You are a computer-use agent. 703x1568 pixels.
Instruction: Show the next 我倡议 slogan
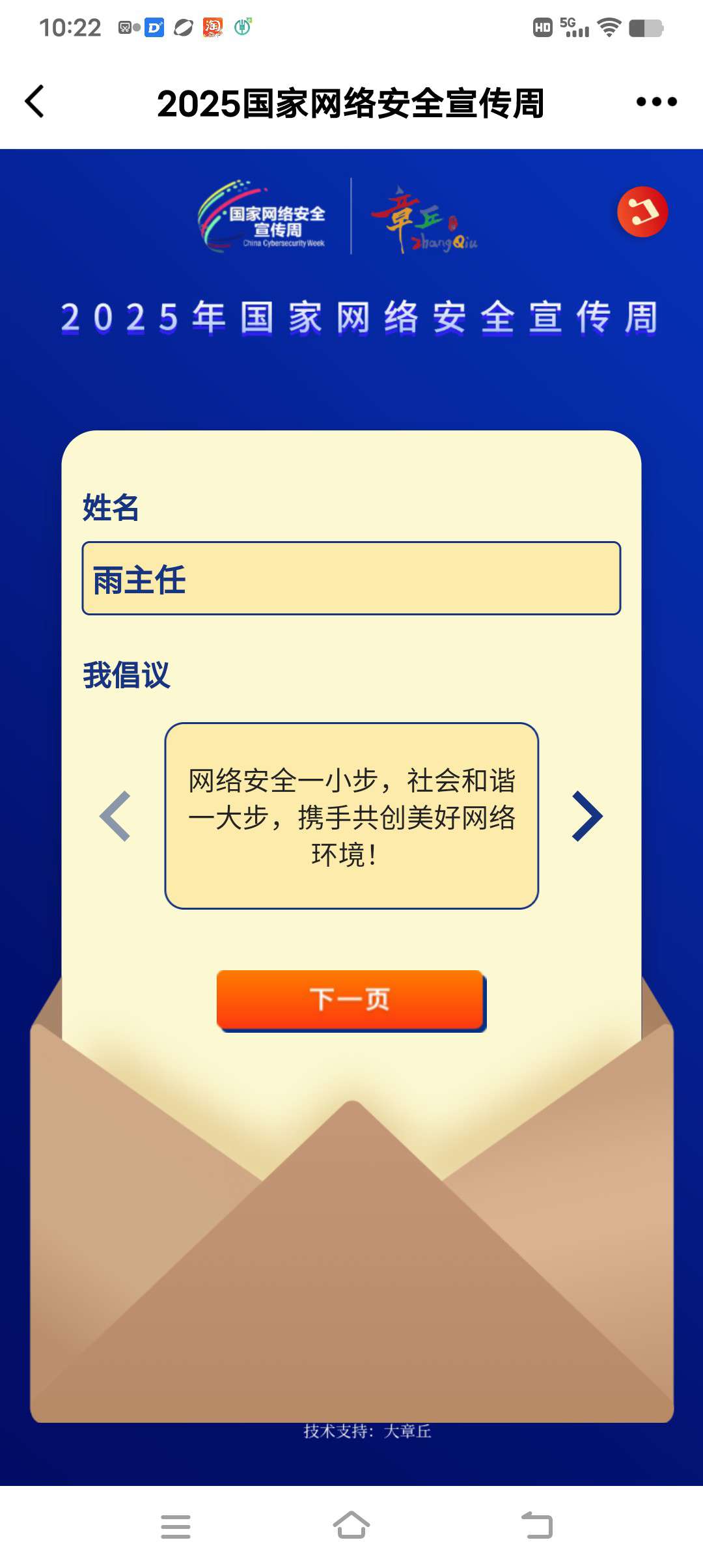click(586, 816)
